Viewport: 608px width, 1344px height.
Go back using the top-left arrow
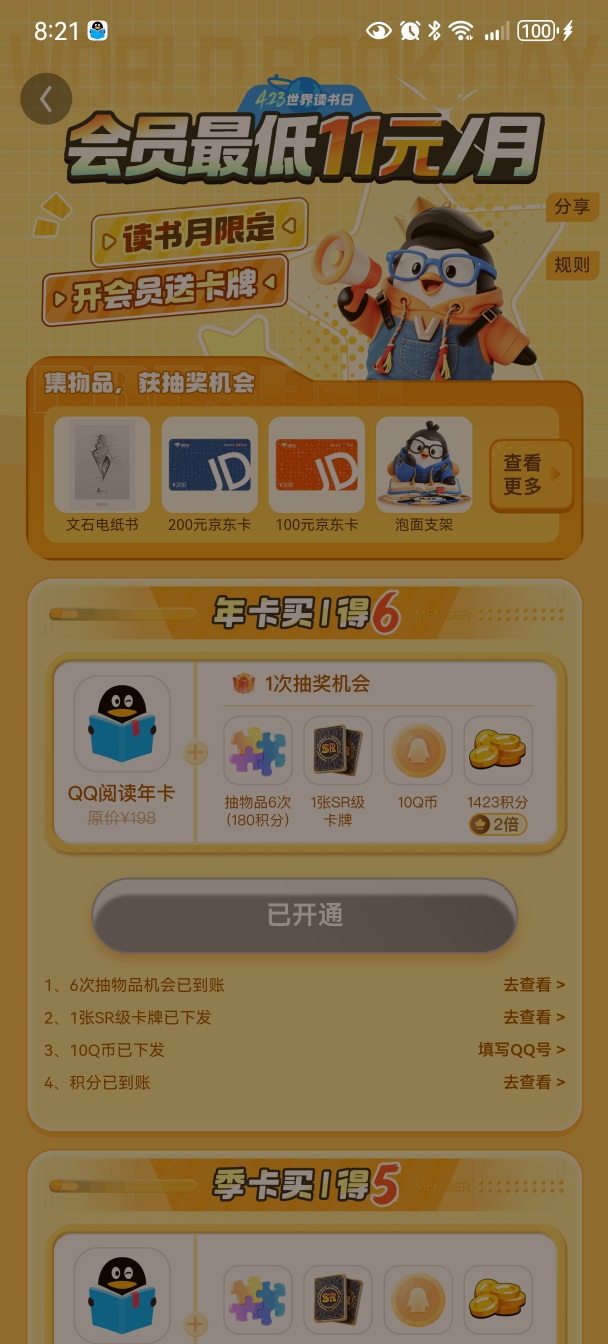46,99
